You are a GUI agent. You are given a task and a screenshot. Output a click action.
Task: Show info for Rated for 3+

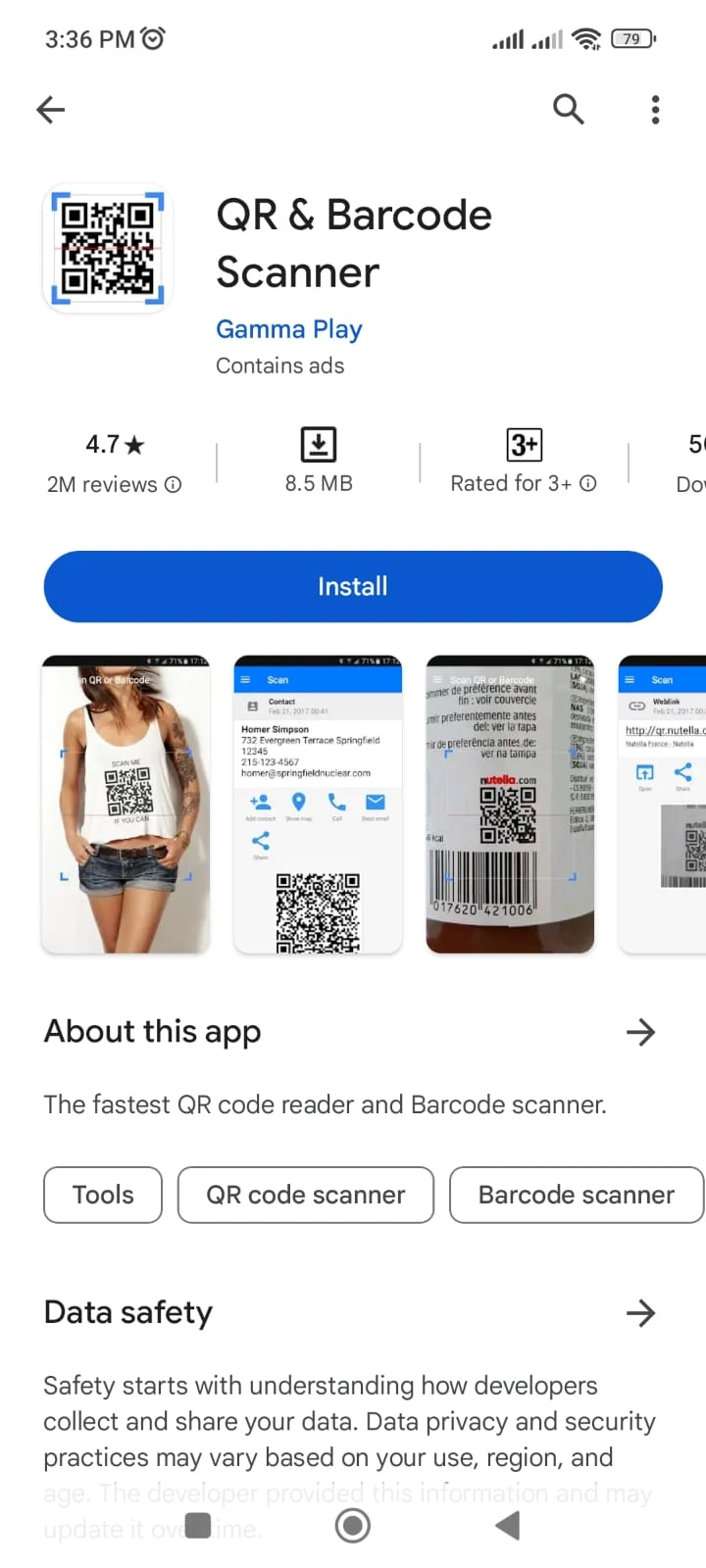[588, 483]
